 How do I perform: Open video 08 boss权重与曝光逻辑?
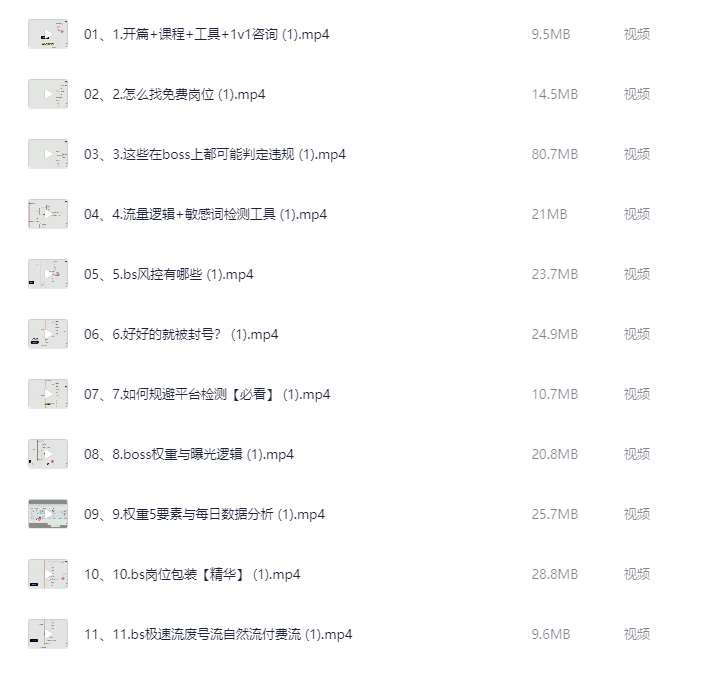coord(189,454)
